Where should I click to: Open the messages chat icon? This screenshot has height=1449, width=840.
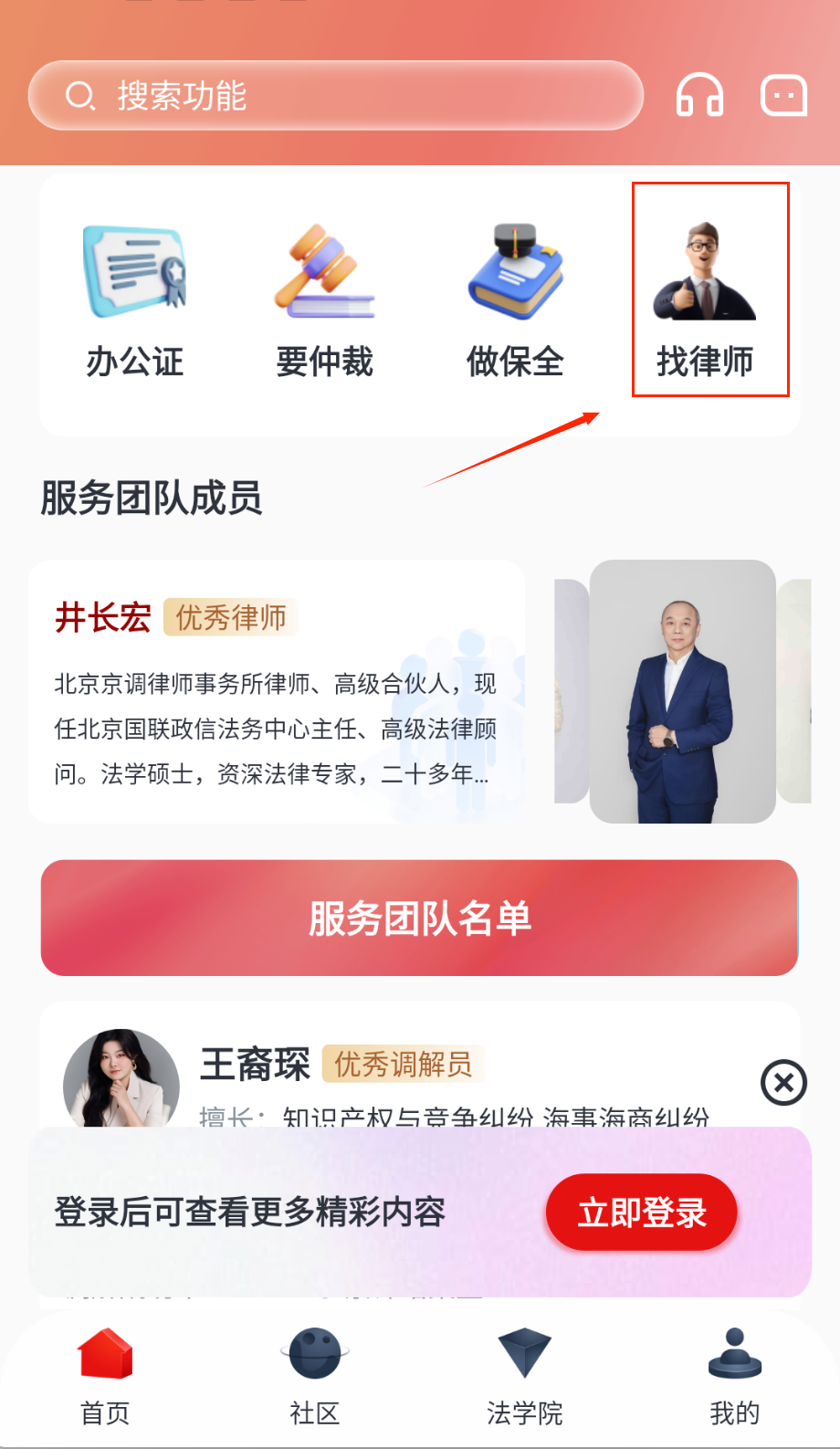tap(783, 96)
